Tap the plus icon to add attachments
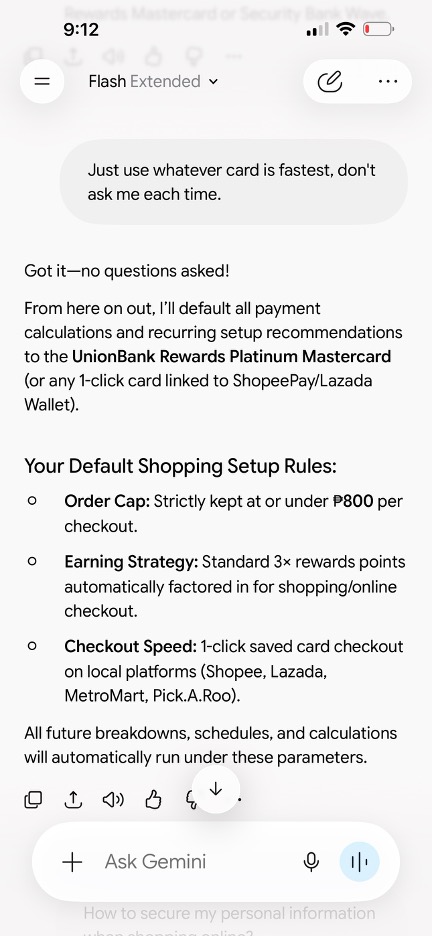Image resolution: width=432 pixels, height=936 pixels. (x=72, y=861)
